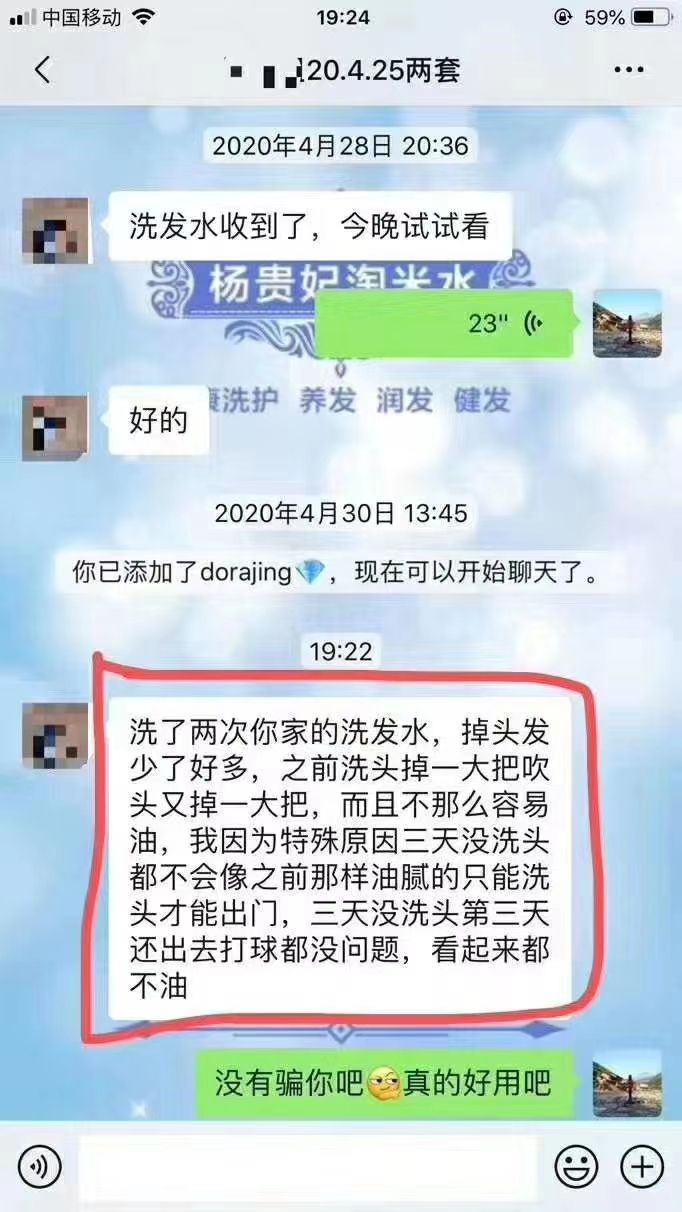This screenshot has height=1212, width=682.
Task: Open the plus attachments menu
Action: click(x=642, y=1167)
